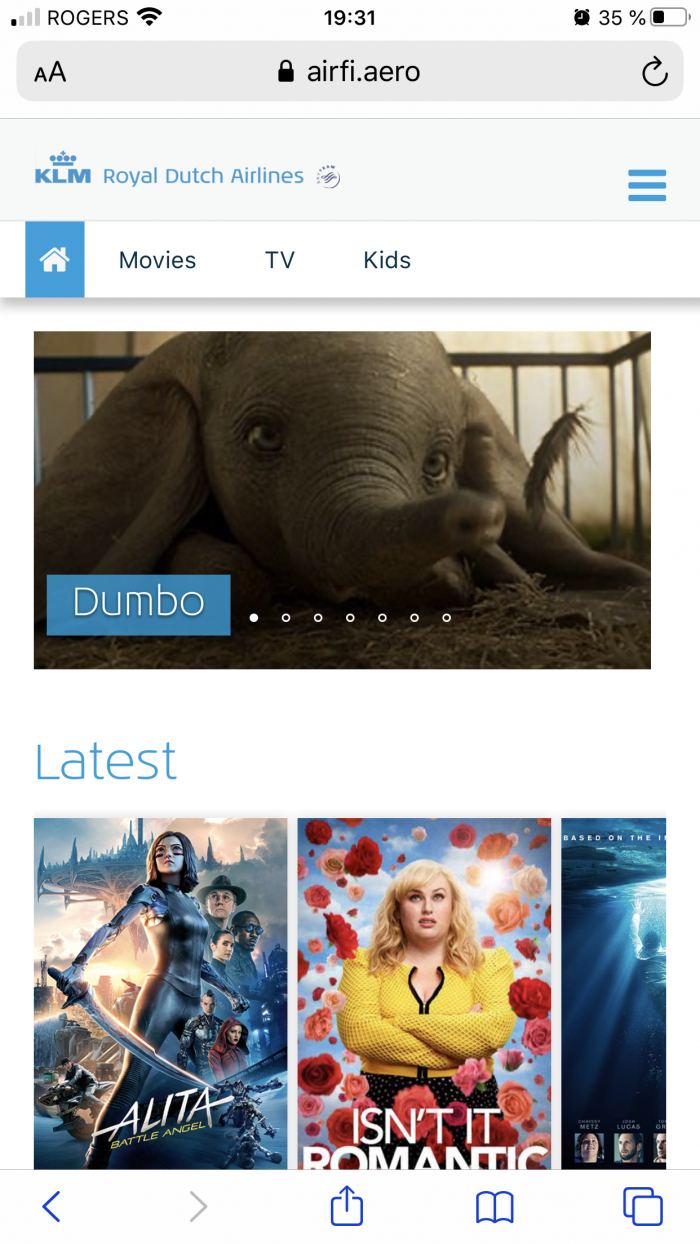Open the reader text size options
700x1244 pixels.
coord(50,72)
